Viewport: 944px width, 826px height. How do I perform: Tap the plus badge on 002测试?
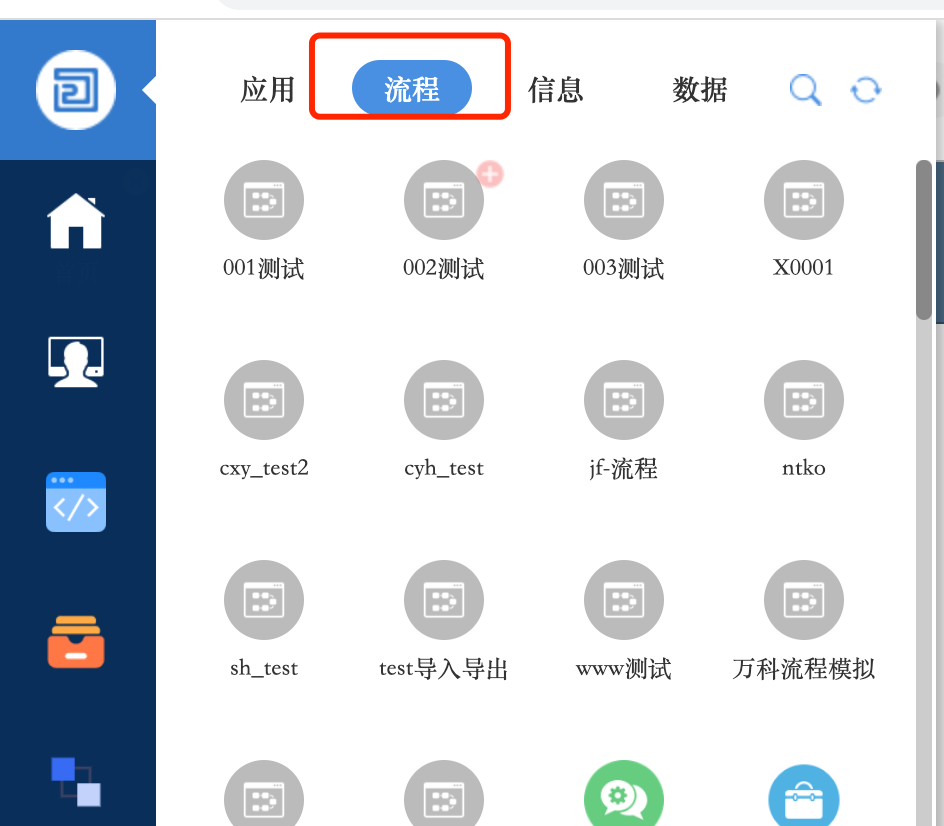(490, 174)
